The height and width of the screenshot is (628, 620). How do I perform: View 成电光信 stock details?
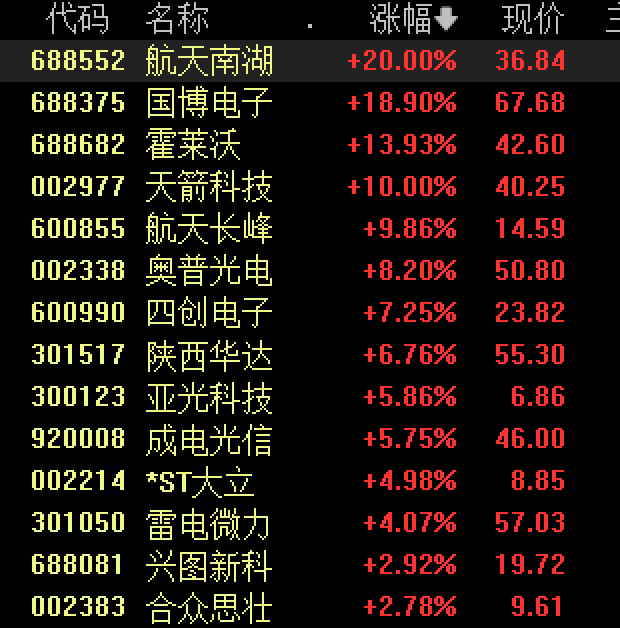pos(209,439)
